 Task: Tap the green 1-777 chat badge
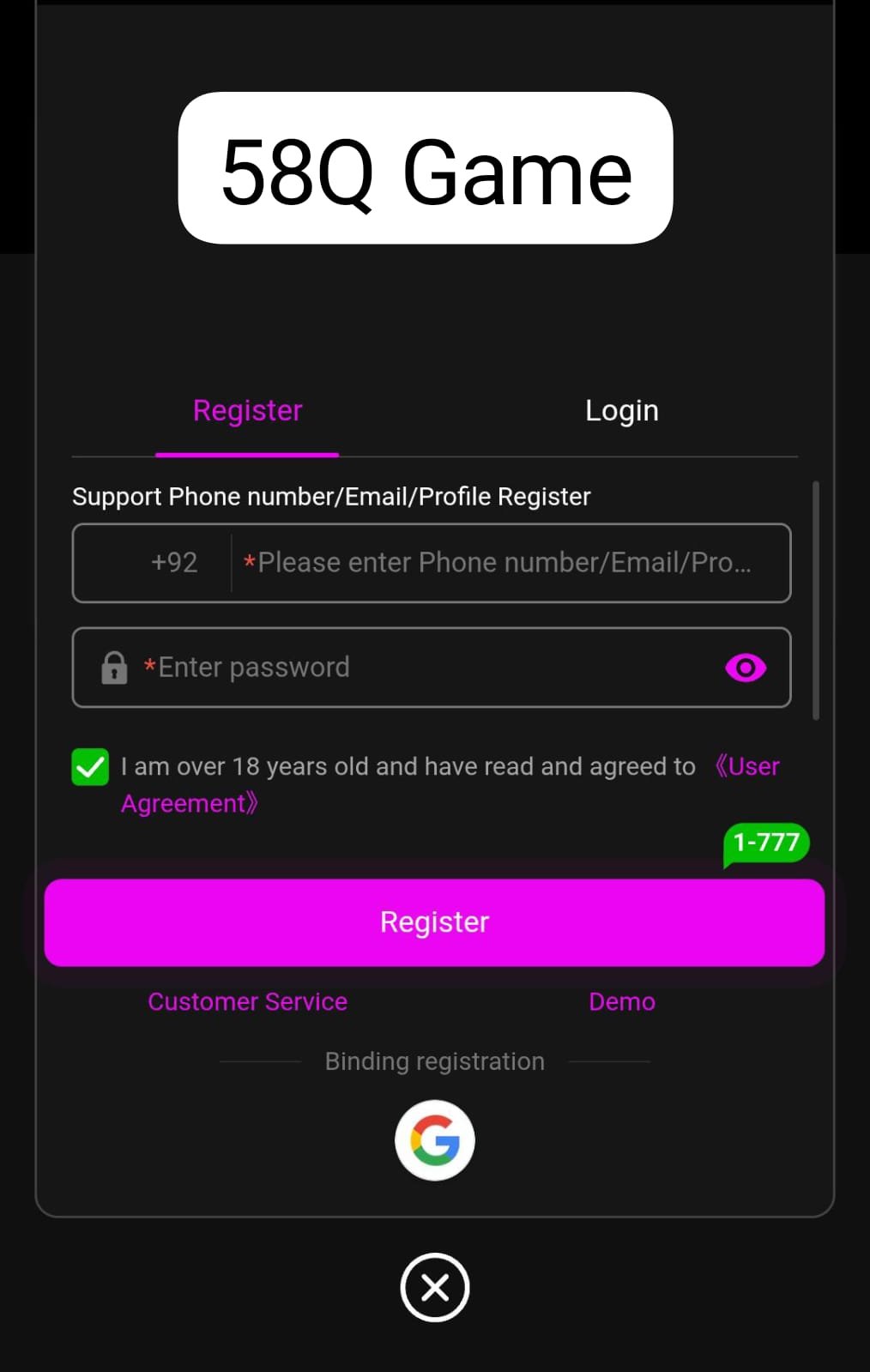point(764,843)
